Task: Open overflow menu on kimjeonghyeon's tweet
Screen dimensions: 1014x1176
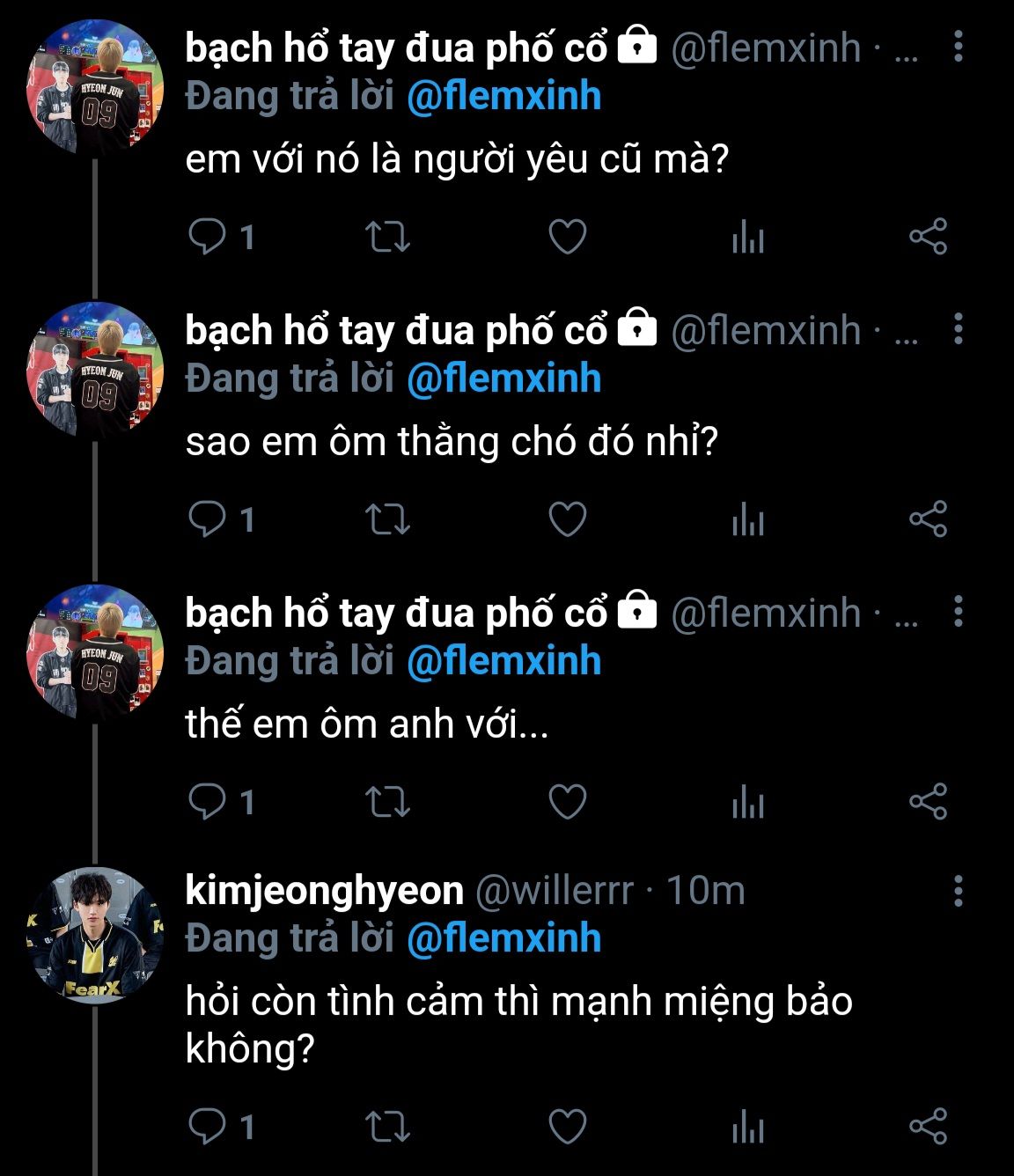Action: click(x=958, y=891)
